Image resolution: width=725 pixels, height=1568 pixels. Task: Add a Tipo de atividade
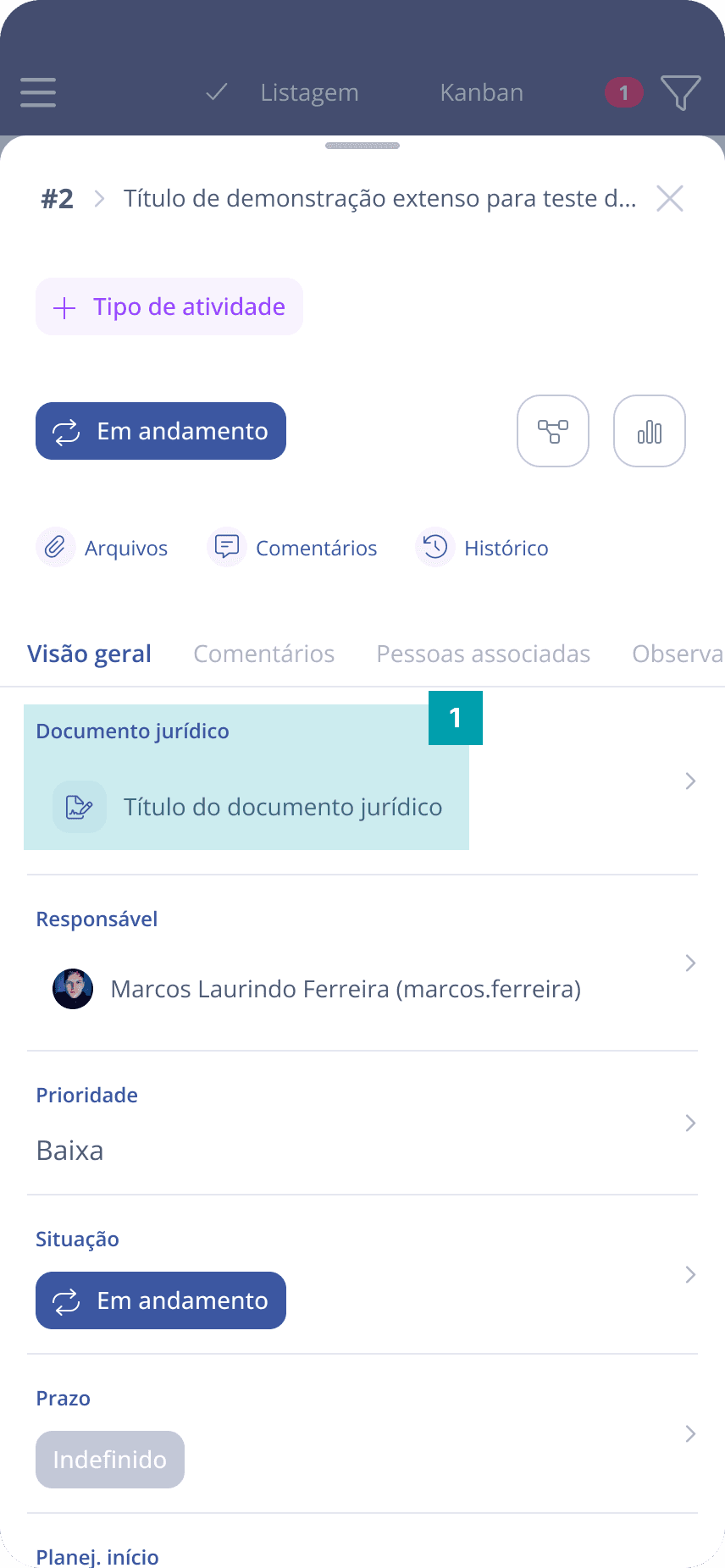point(169,306)
